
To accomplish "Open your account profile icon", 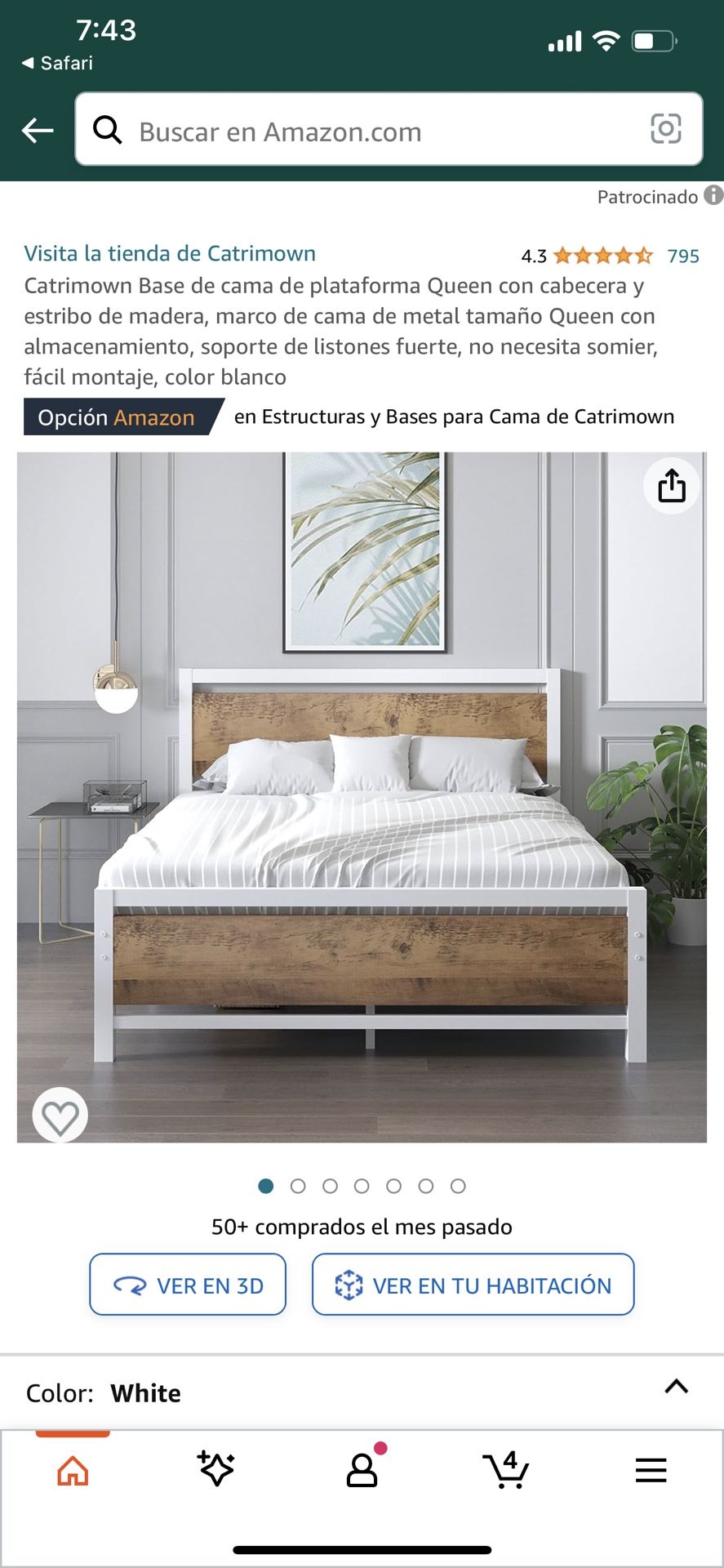I will pos(362,1470).
